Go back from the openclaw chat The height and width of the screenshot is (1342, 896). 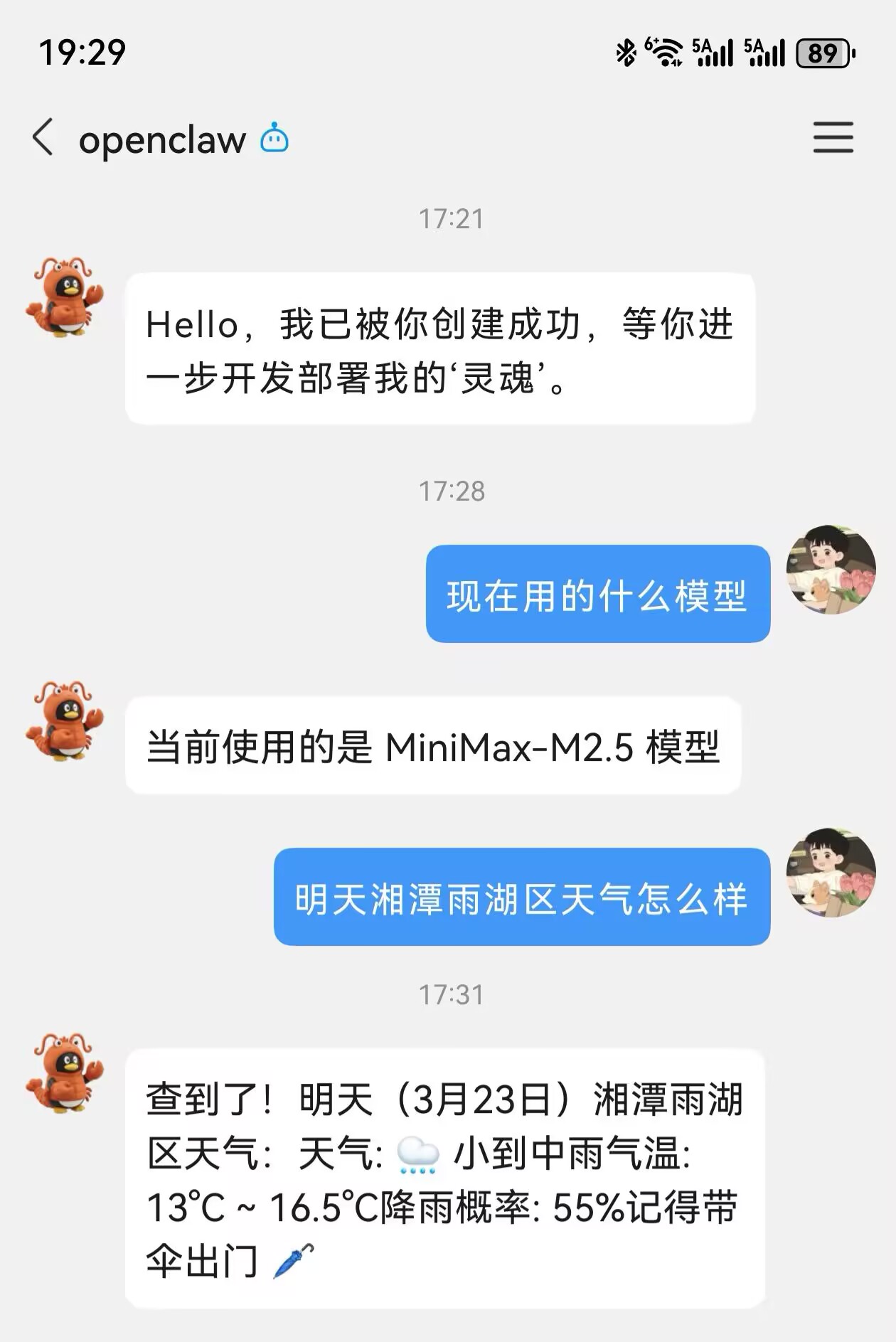43,137
